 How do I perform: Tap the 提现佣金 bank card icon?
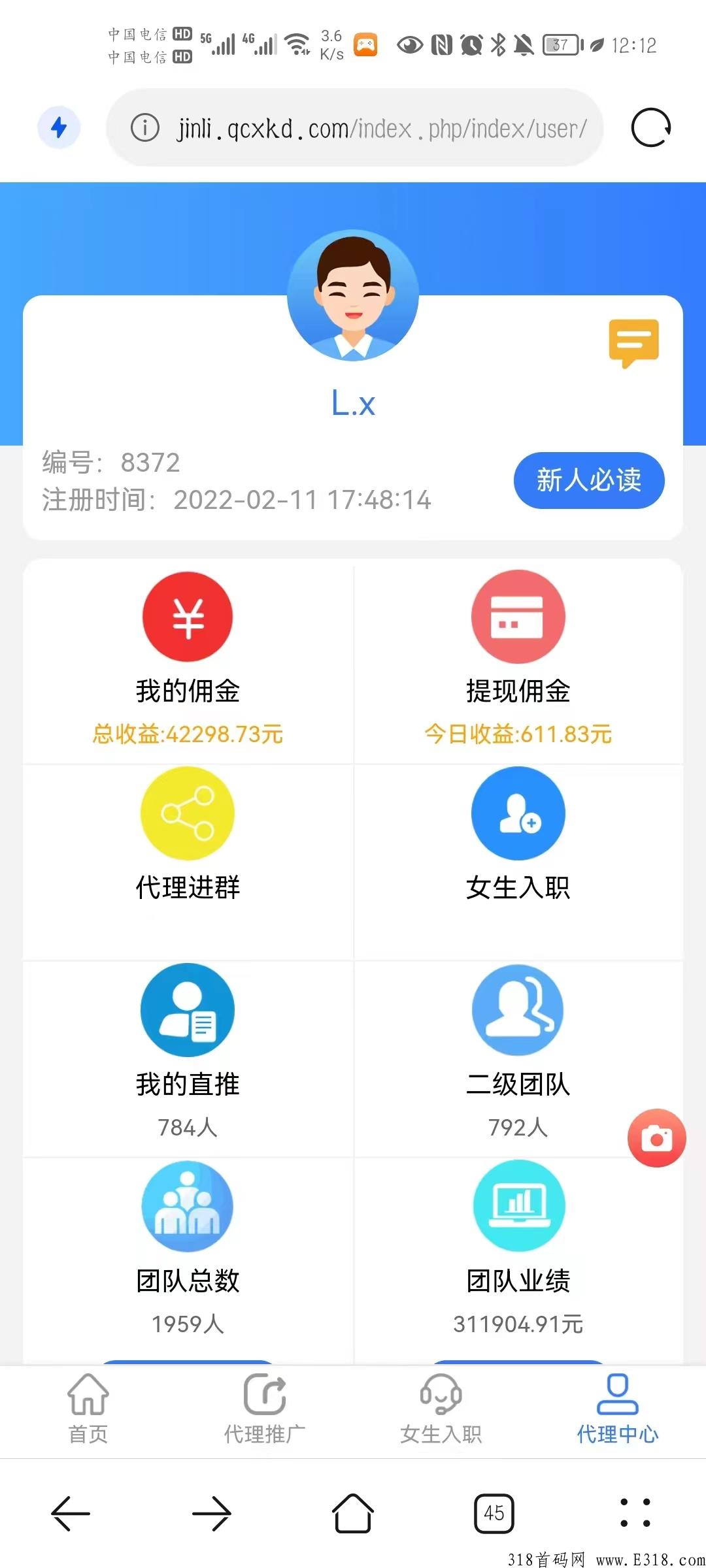tap(518, 617)
